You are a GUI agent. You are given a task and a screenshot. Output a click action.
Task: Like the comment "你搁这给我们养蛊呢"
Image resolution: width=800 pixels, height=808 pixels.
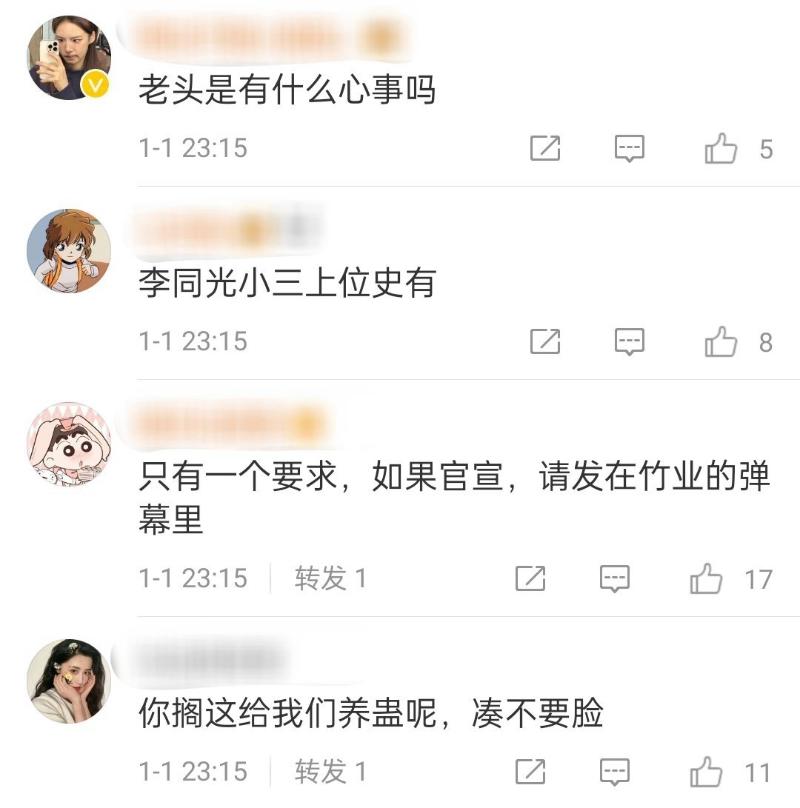[706, 771]
